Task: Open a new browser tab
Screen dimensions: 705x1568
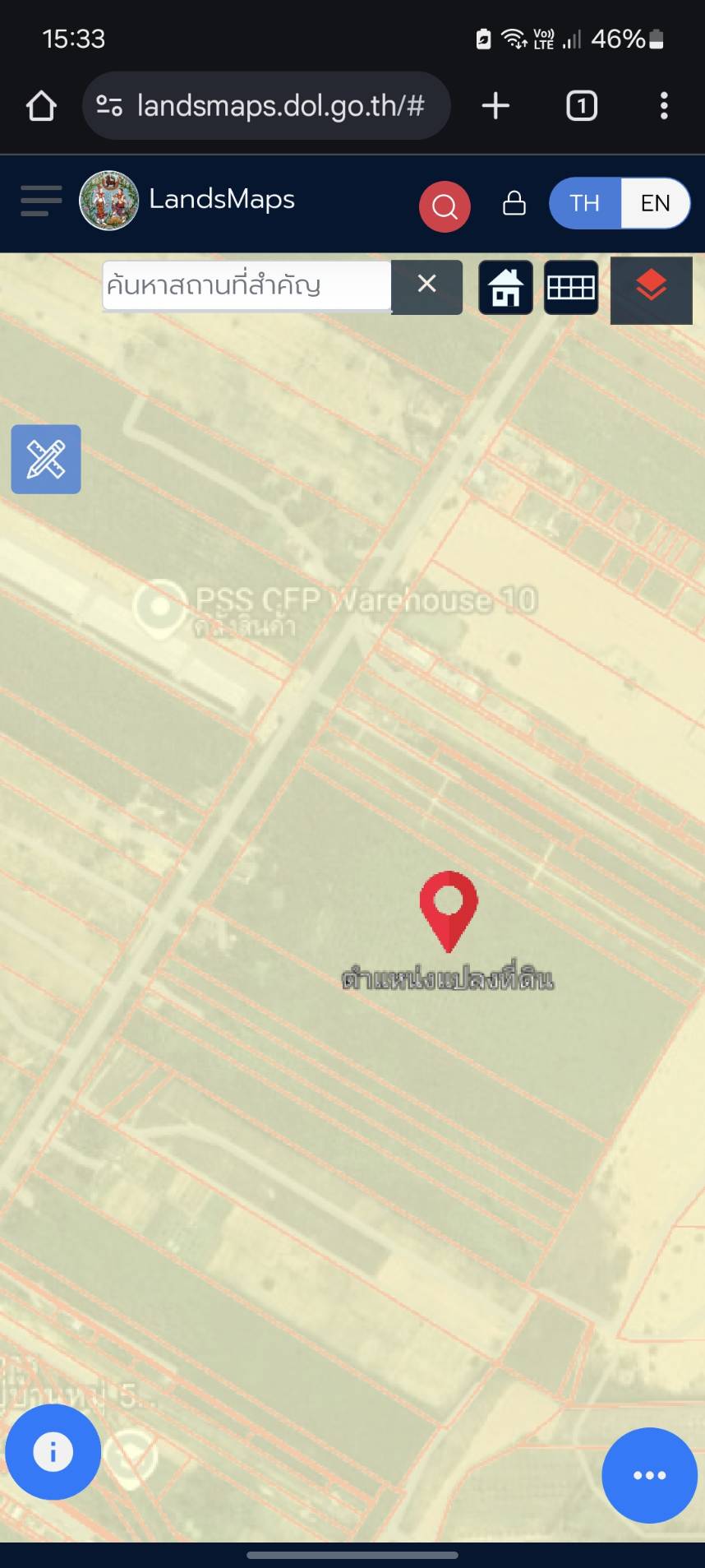Action: pos(495,106)
